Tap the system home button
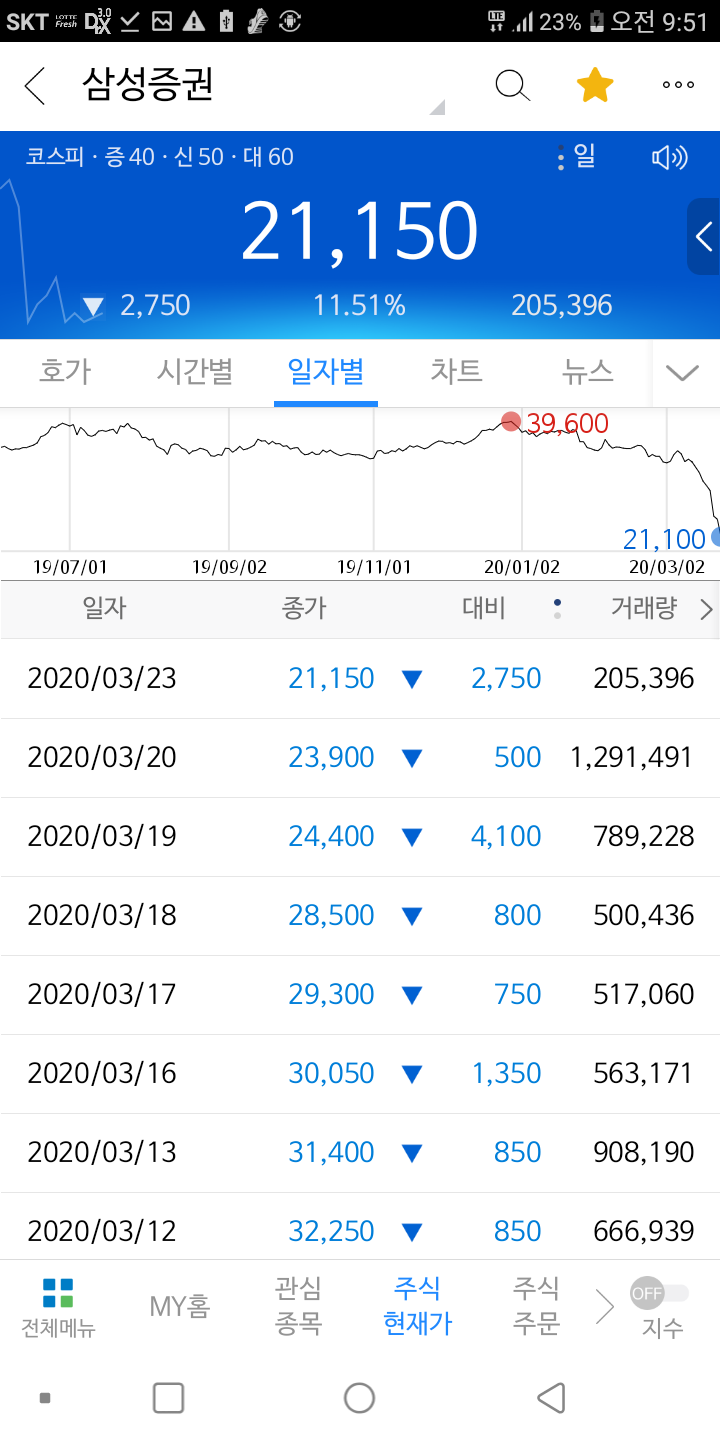This screenshot has width=720, height=1440. pos(359,1397)
